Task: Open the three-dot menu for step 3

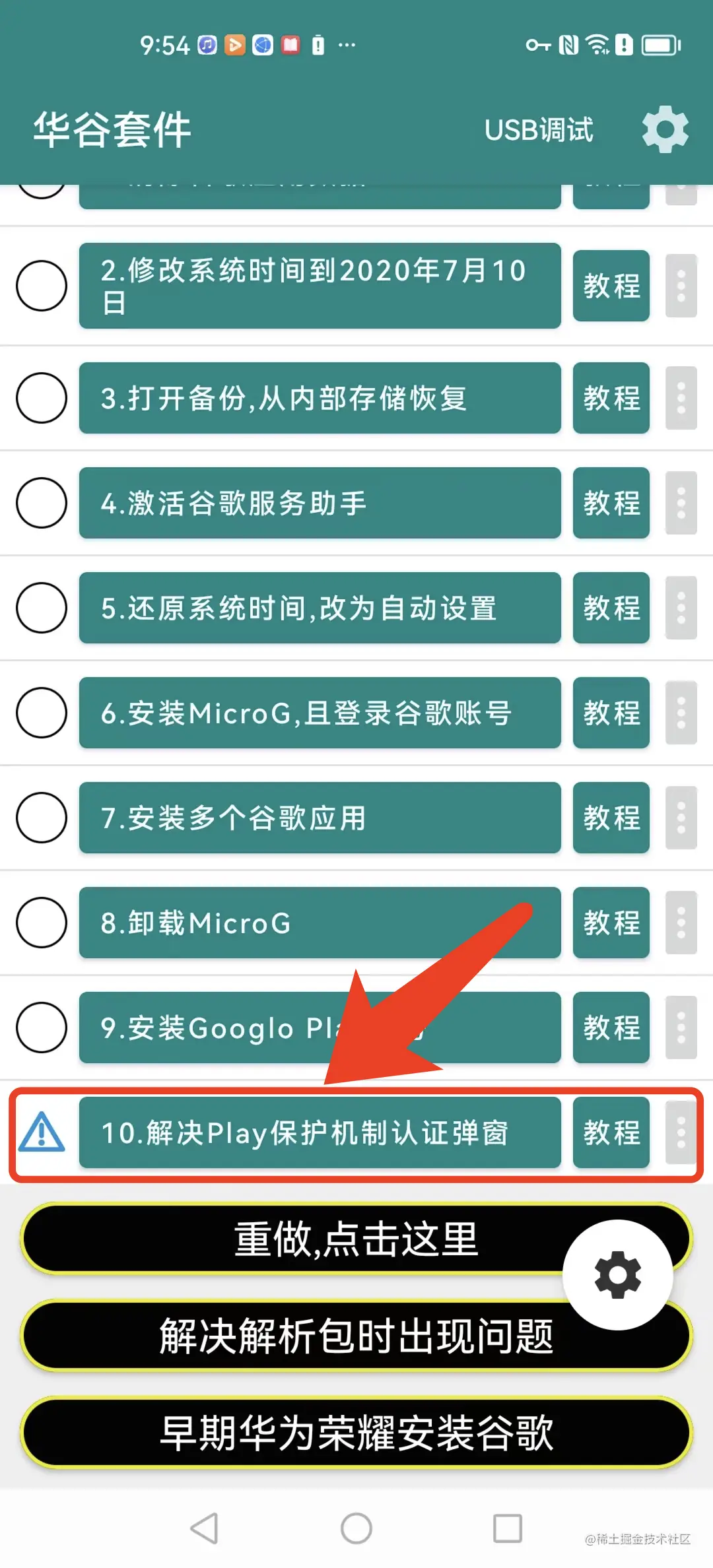Action: click(x=681, y=398)
